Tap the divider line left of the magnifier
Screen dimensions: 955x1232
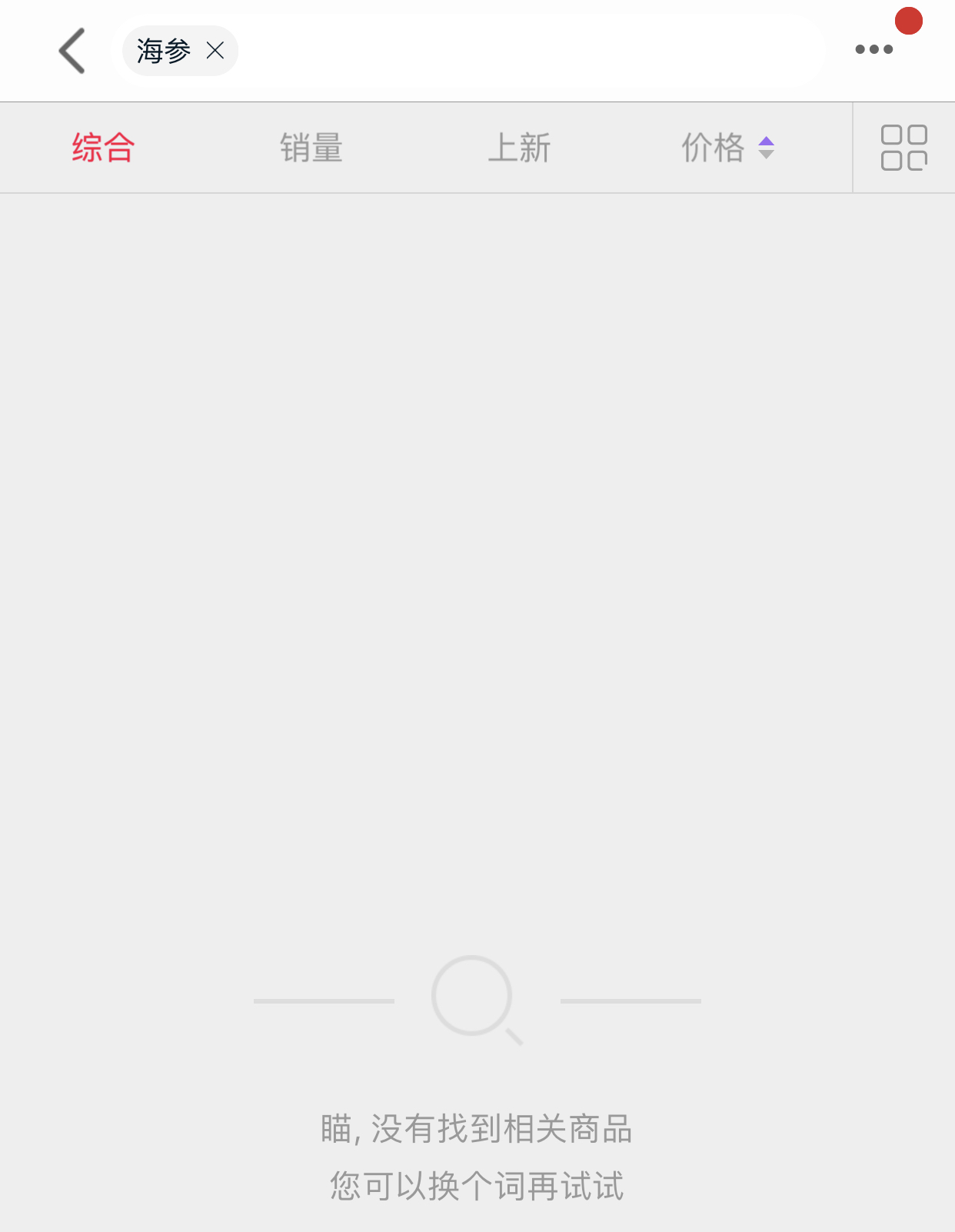323,1001
